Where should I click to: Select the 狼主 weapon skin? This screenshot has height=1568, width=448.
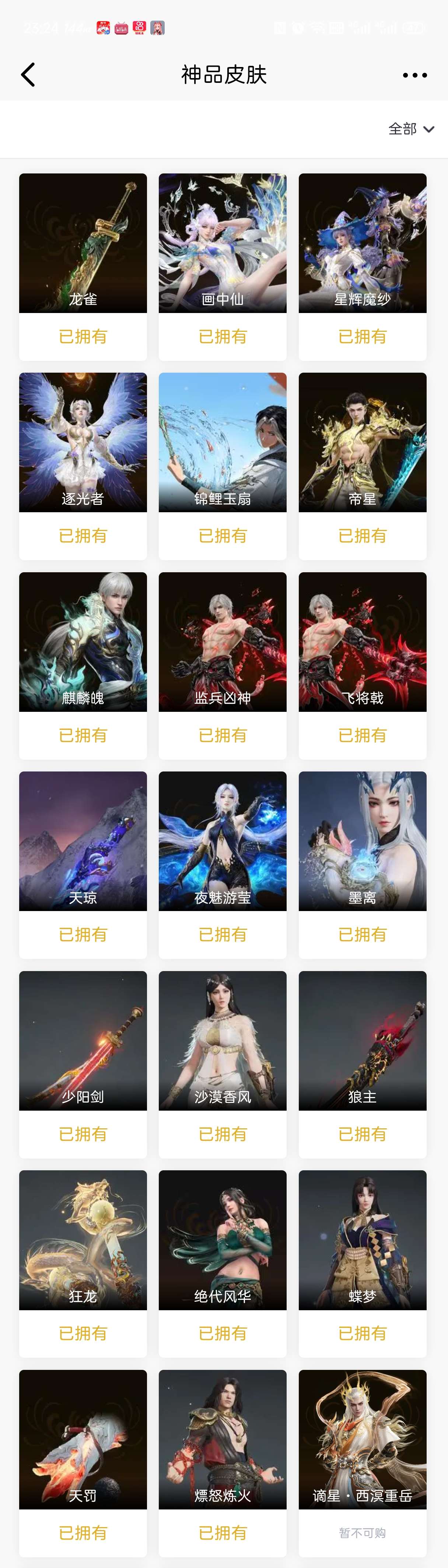[x=362, y=1041]
